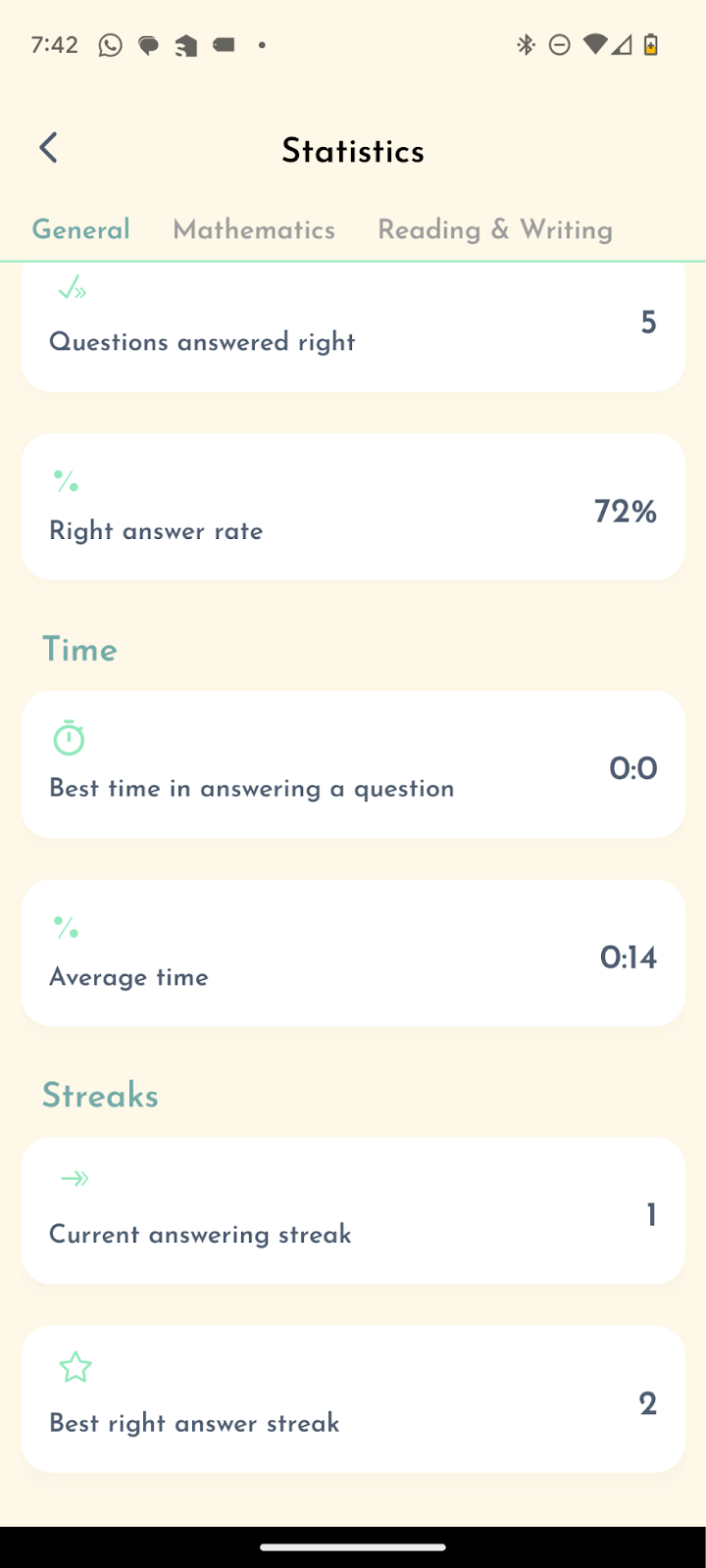The height and width of the screenshot is (1568, 706).
Task: Open the Reading & Writing tab
Action: click(495, 229)
